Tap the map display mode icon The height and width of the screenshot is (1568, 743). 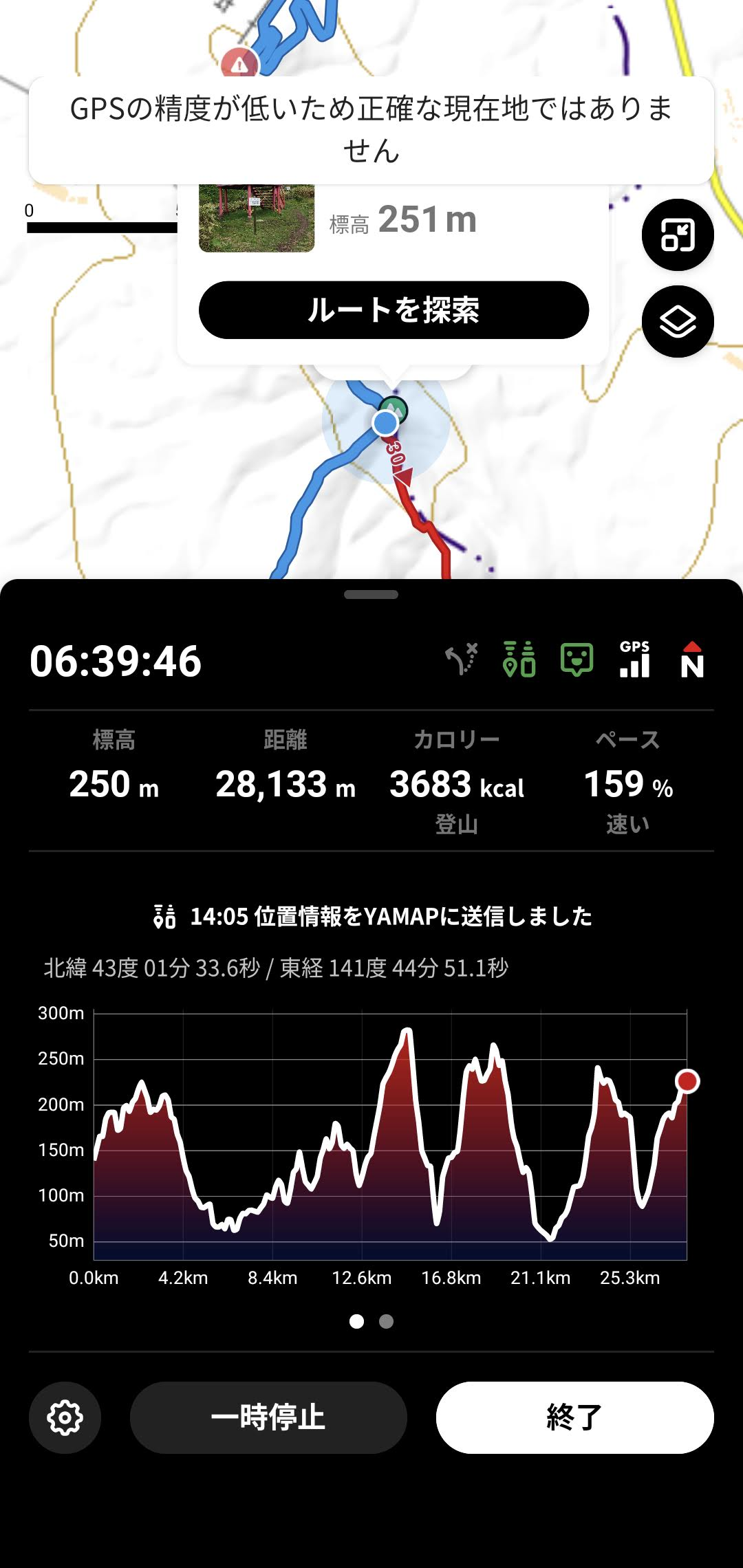678,235
